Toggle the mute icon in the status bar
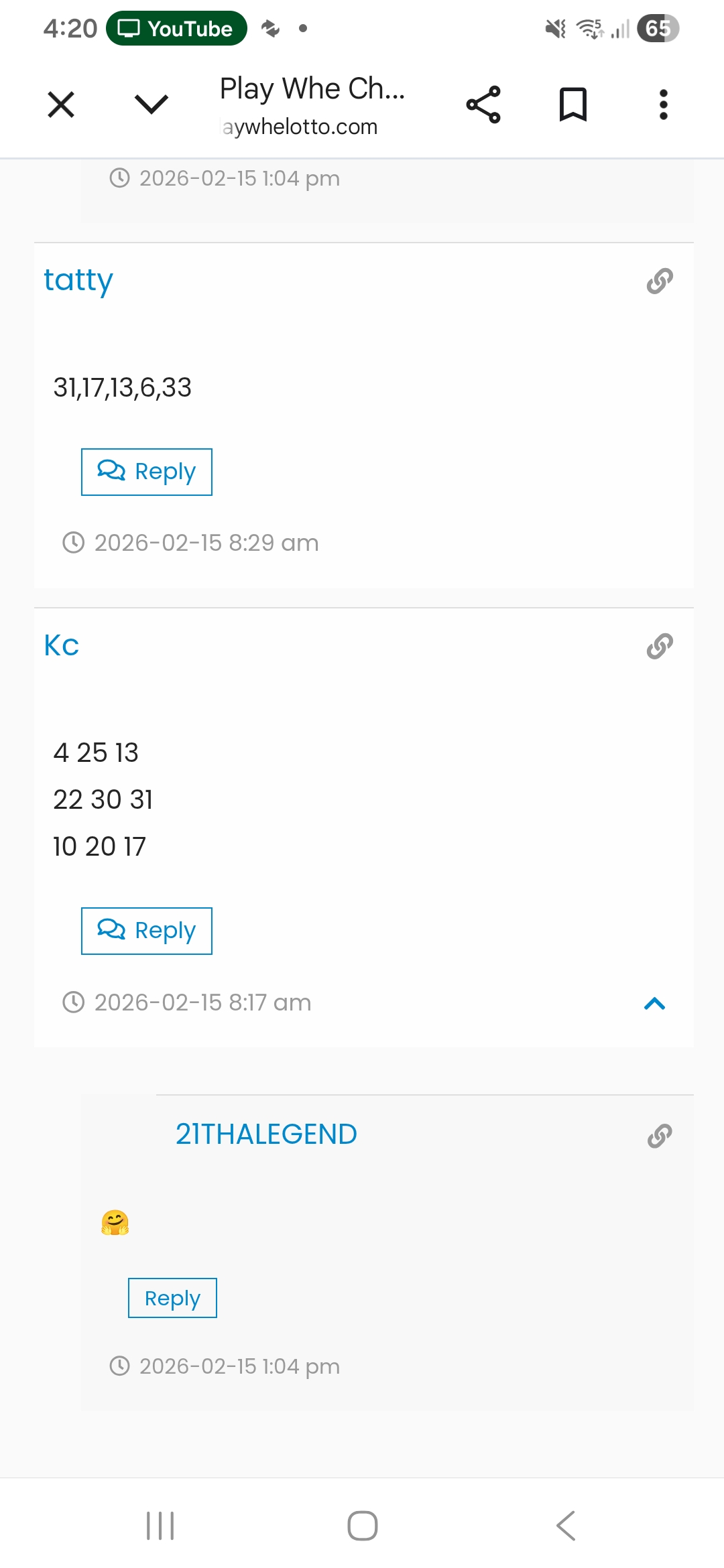The width and height of the screenshot is (724, 1568). [x=555, y=28]
